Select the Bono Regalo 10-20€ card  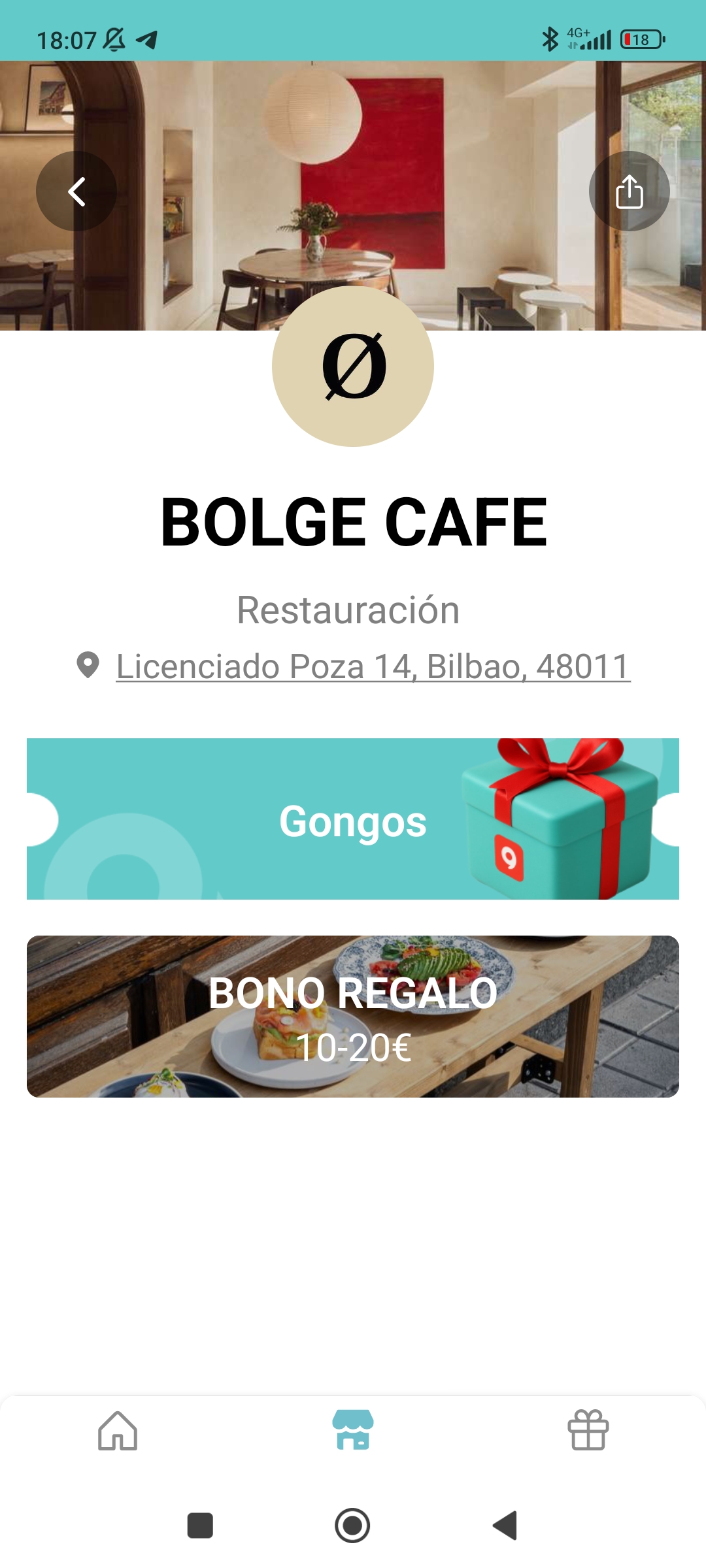(353, 1017)
